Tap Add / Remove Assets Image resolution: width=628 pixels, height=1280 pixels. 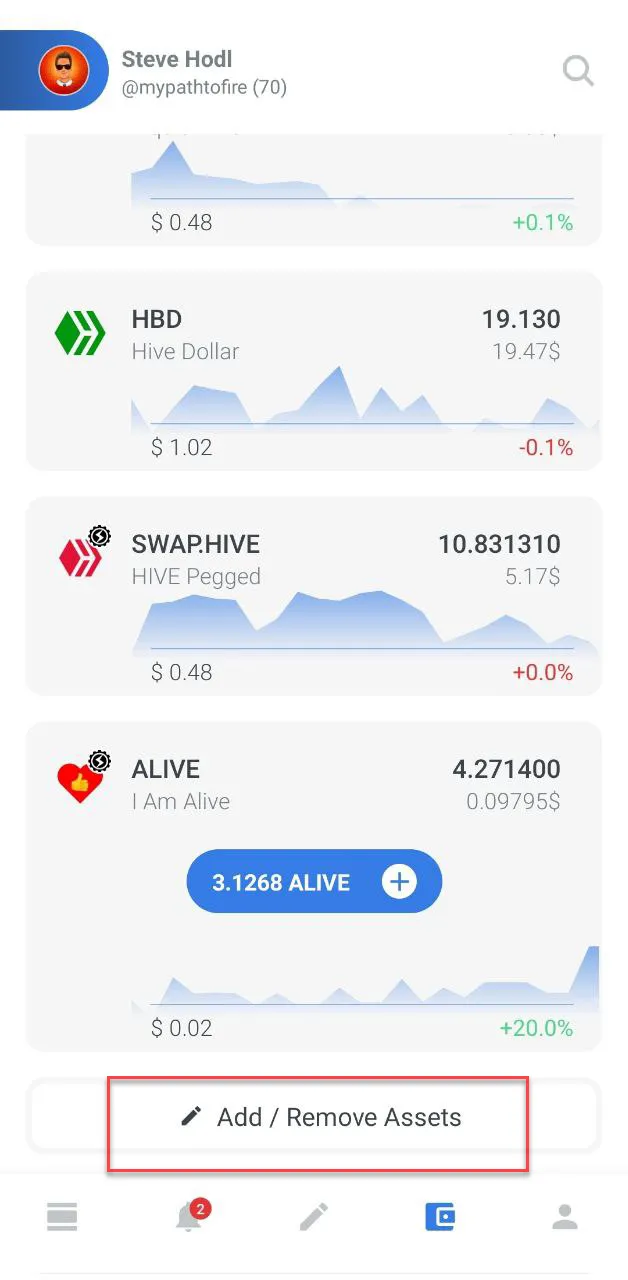tap(318, 1116)
